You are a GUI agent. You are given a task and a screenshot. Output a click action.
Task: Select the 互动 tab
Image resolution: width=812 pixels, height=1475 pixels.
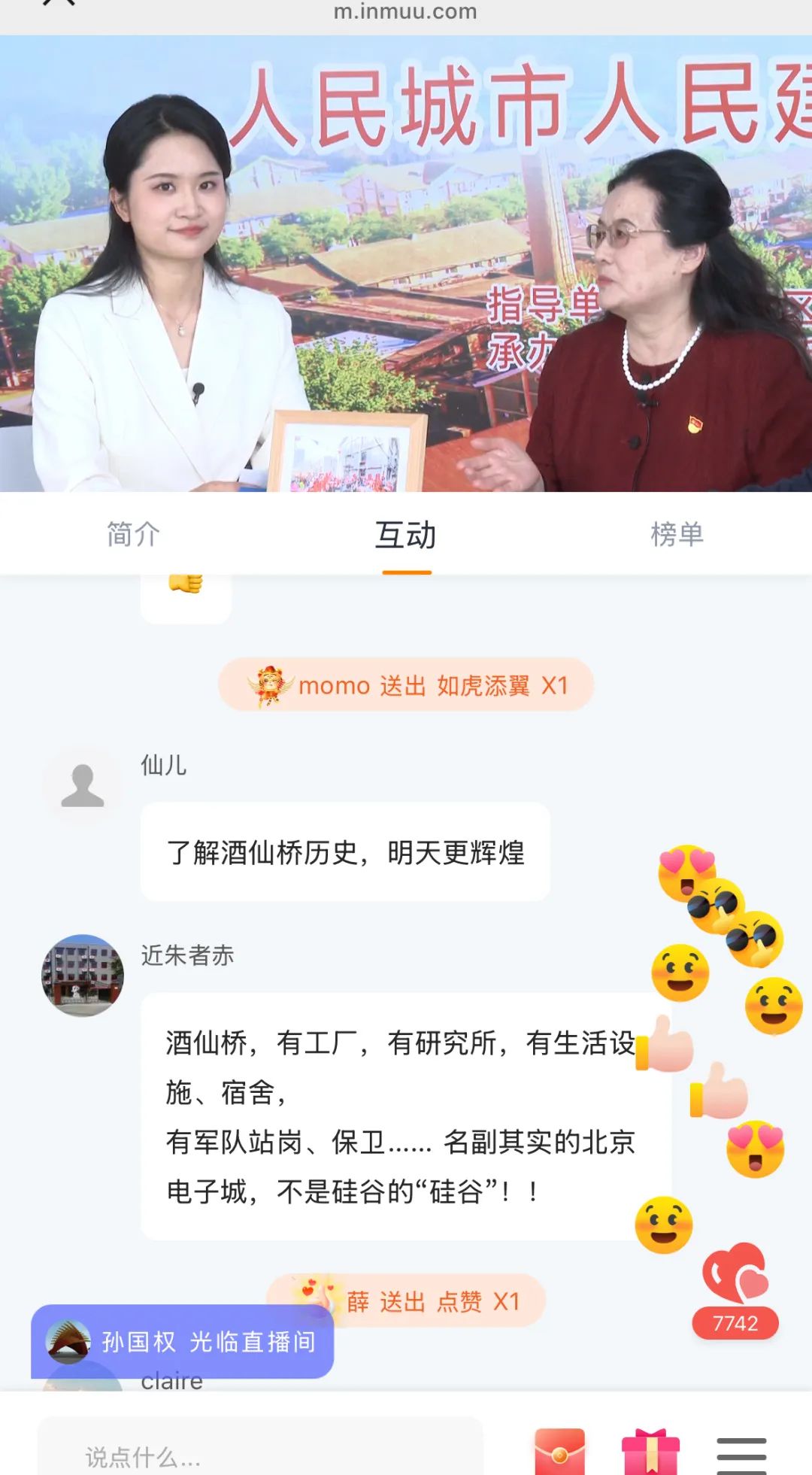(x=405, y=535)
